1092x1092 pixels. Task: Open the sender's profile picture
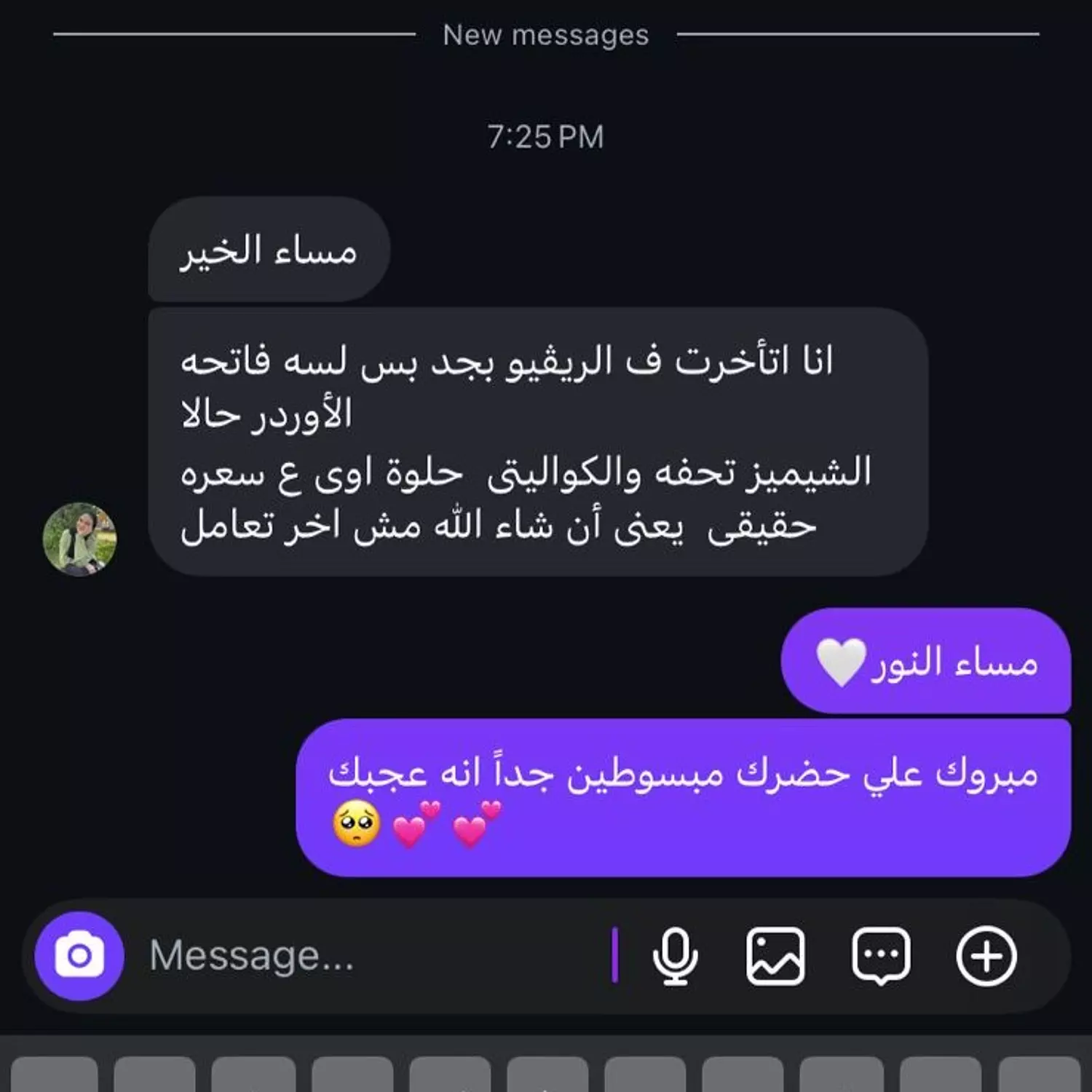pos(79,539)
